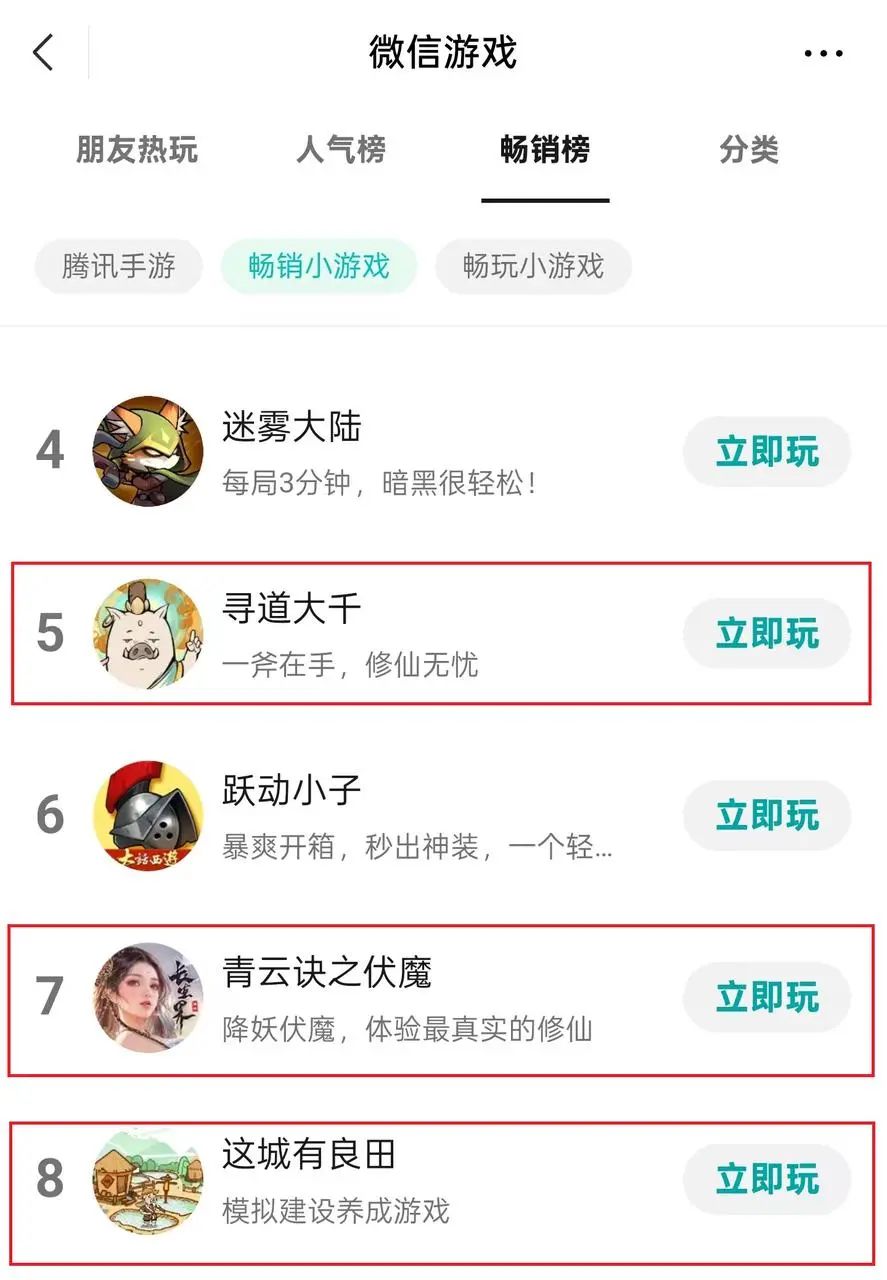Switch to the 分类 tab
The height and width of the screenshot is (1280, 887).
click(749, 151)
